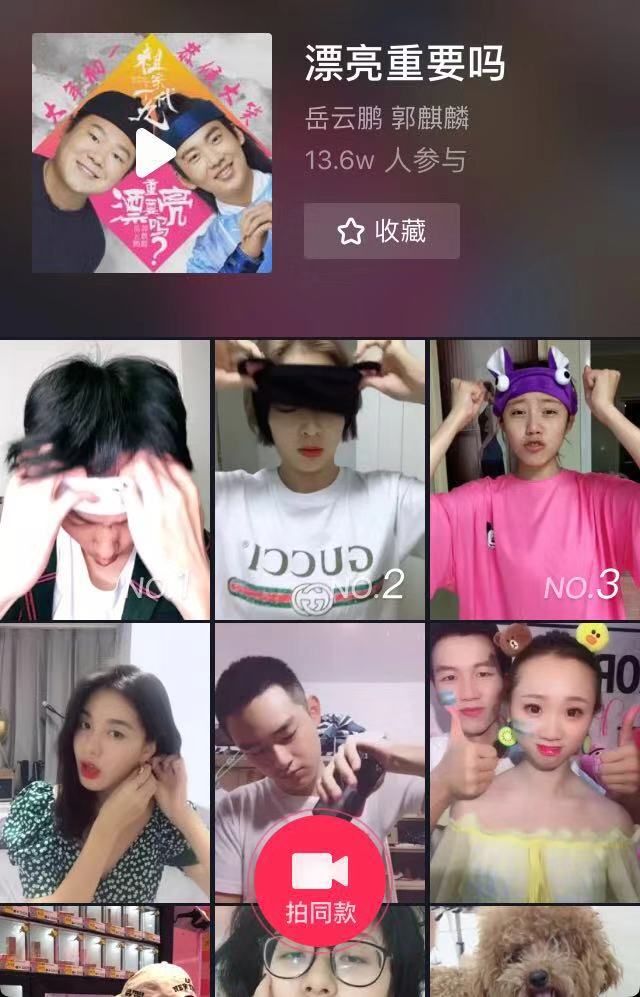Play the 漂亮重要吗 song preview

point(155,153)
